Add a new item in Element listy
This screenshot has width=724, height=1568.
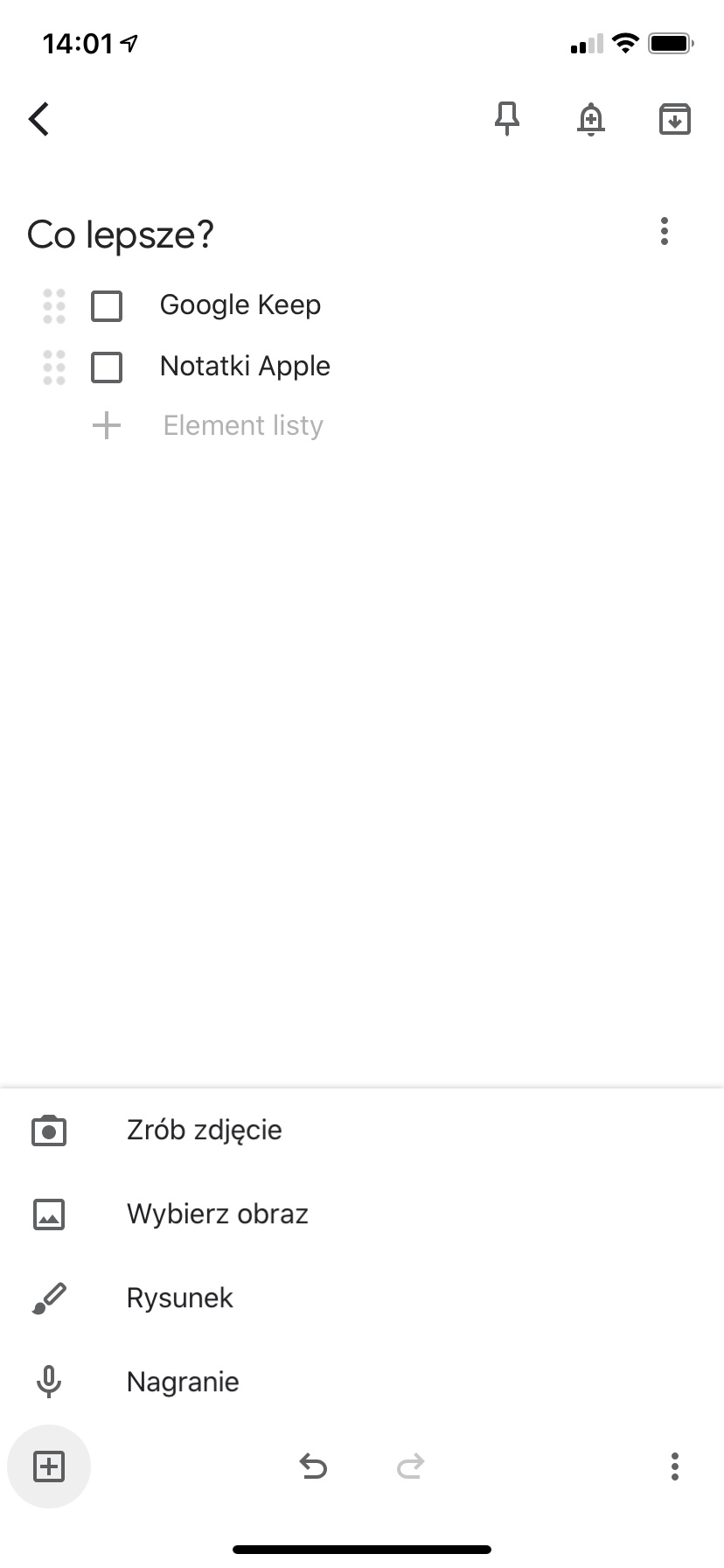point(243,426)
